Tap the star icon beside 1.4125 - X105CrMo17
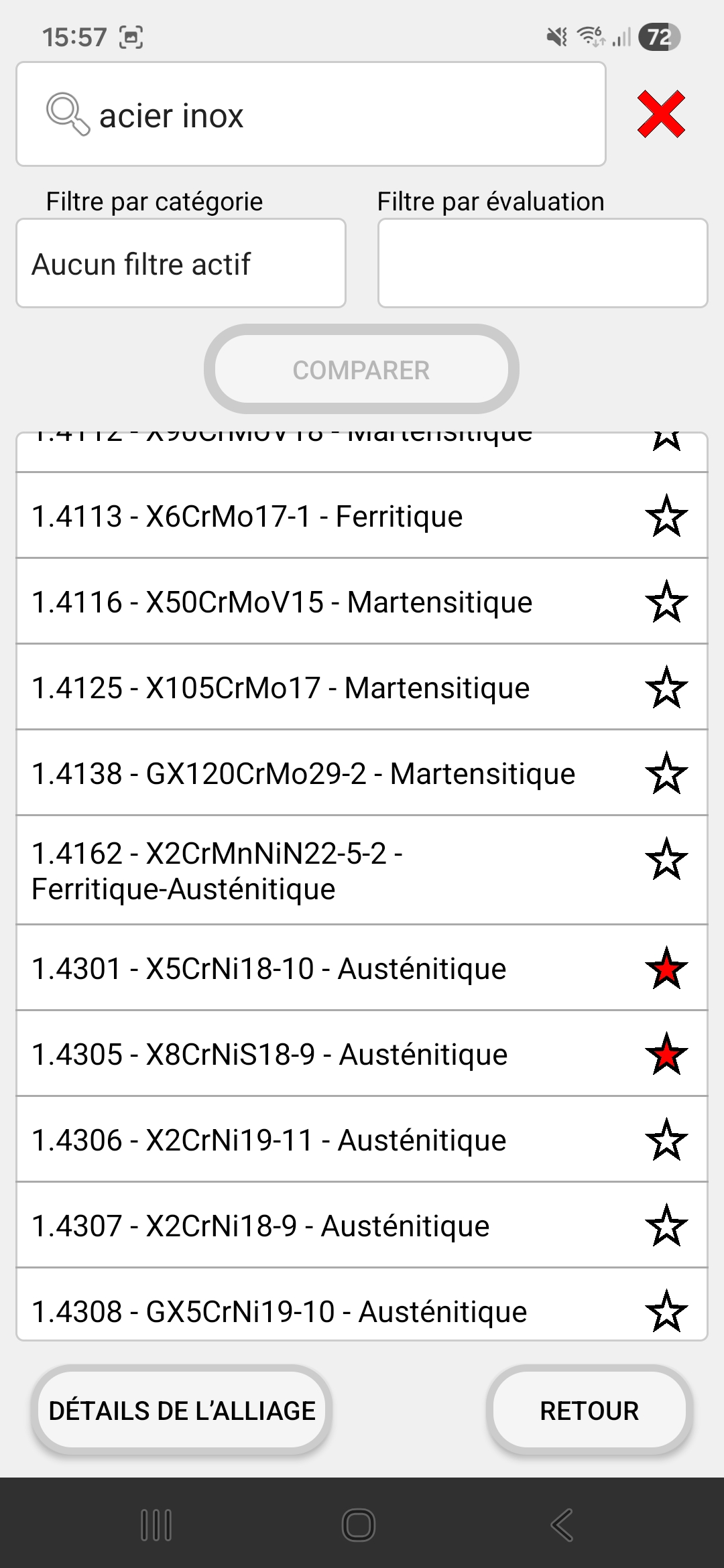Viewport: 724px width, 1568px height. click(667, 687)
